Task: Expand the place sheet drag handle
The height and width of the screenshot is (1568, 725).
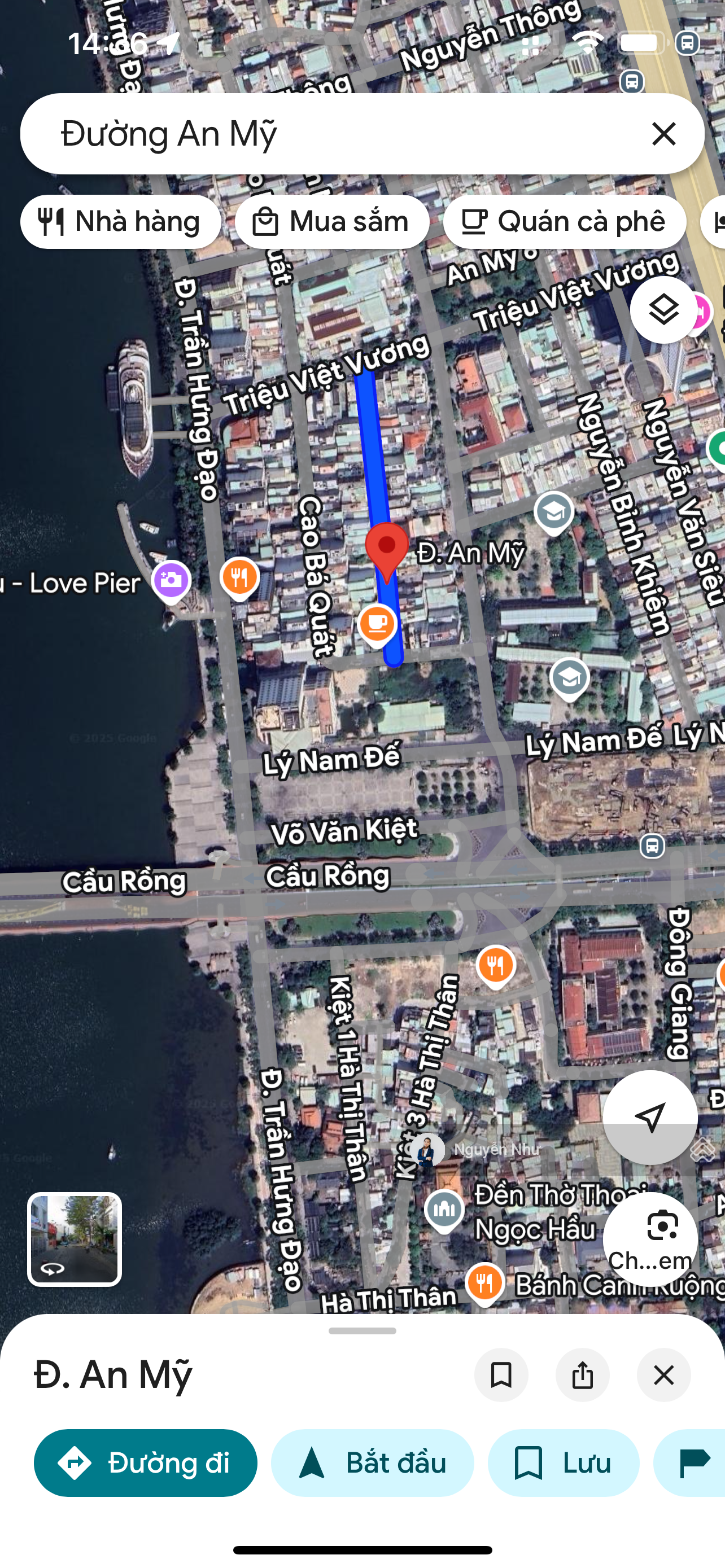Action: 362,1330
